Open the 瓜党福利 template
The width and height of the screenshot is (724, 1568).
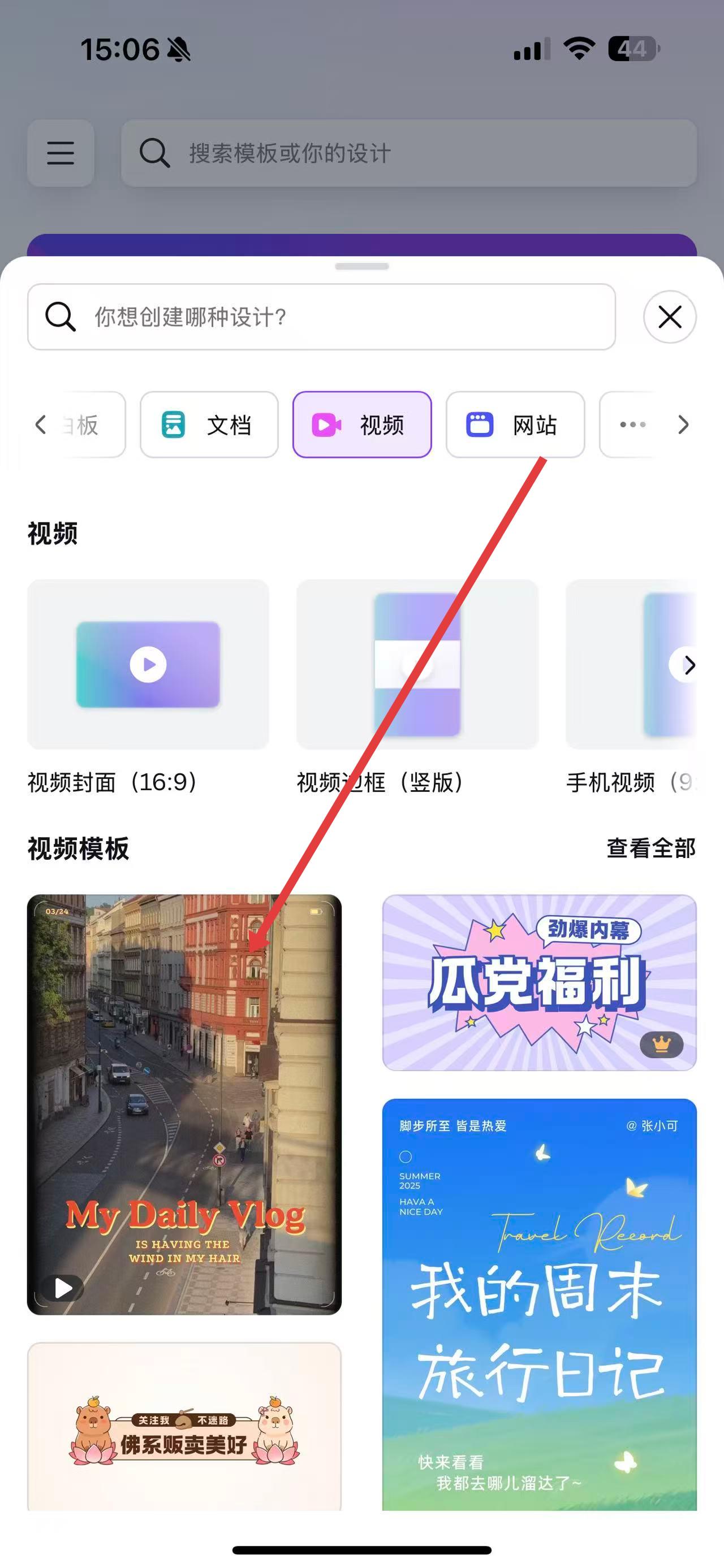pyautogui.click(x=539, y=982)
